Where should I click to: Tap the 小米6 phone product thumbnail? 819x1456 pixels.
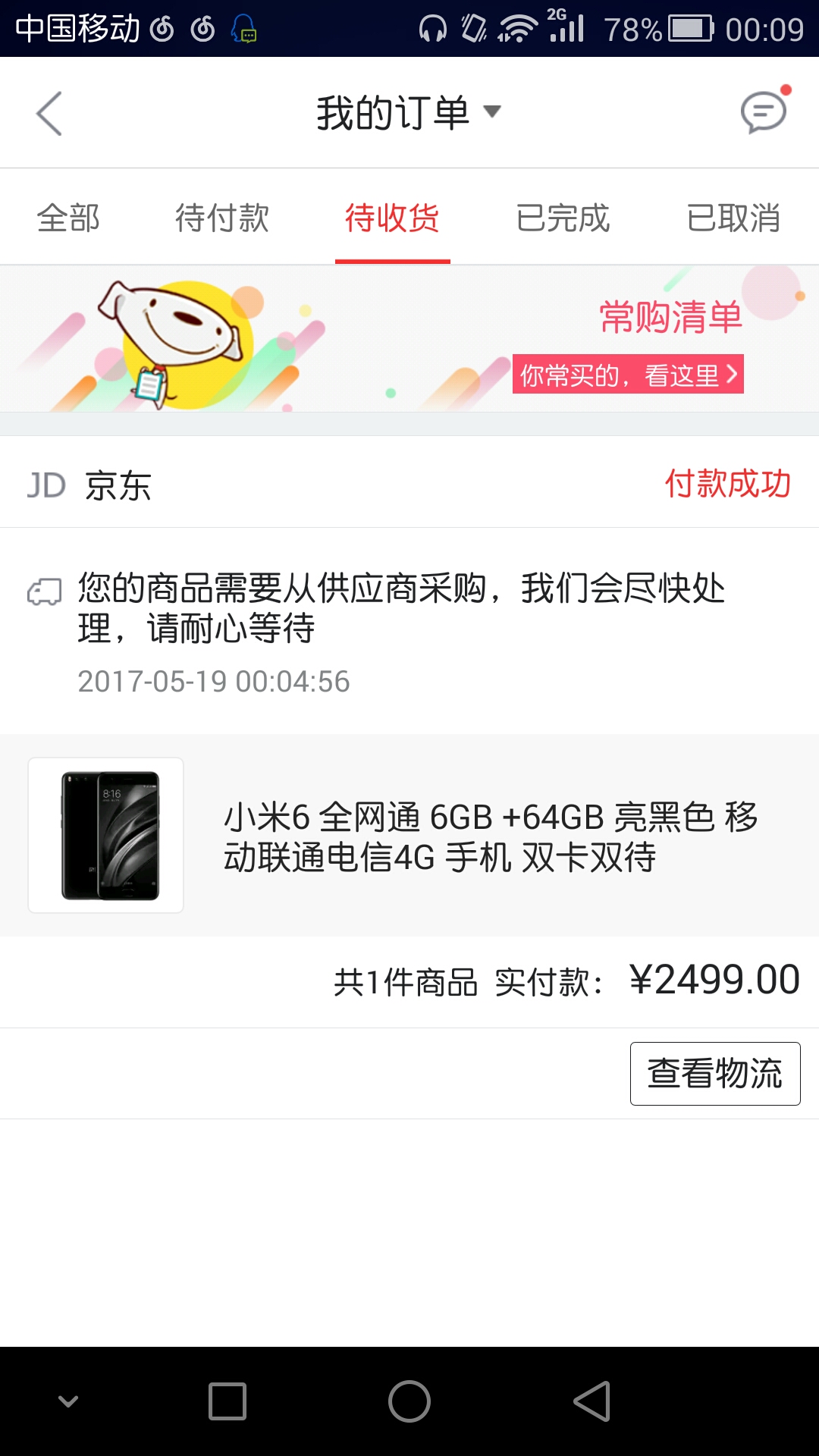tap(105, 834)
